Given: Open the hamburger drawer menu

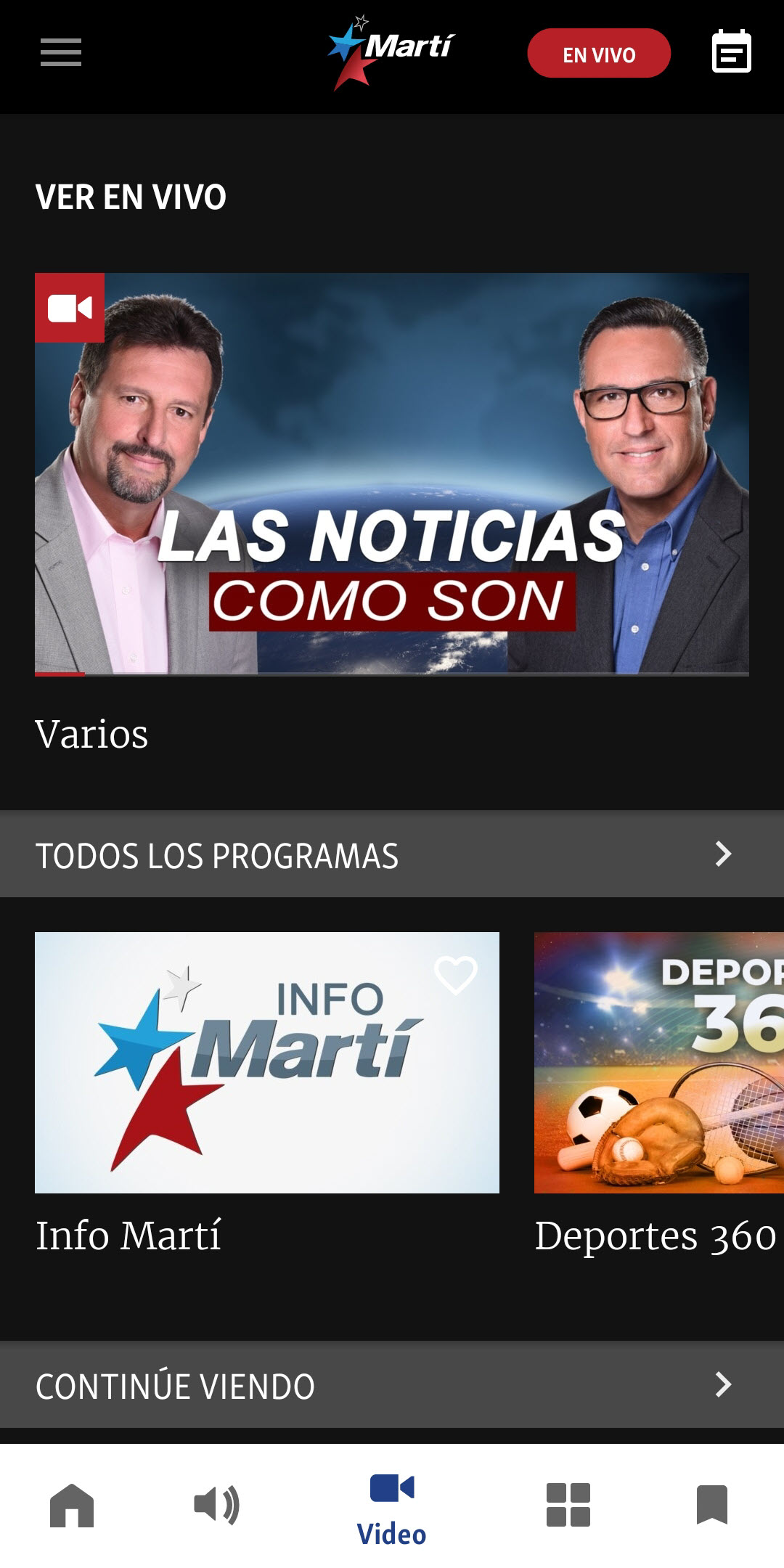Looking at the screenshot, I should tap(61, 52).
